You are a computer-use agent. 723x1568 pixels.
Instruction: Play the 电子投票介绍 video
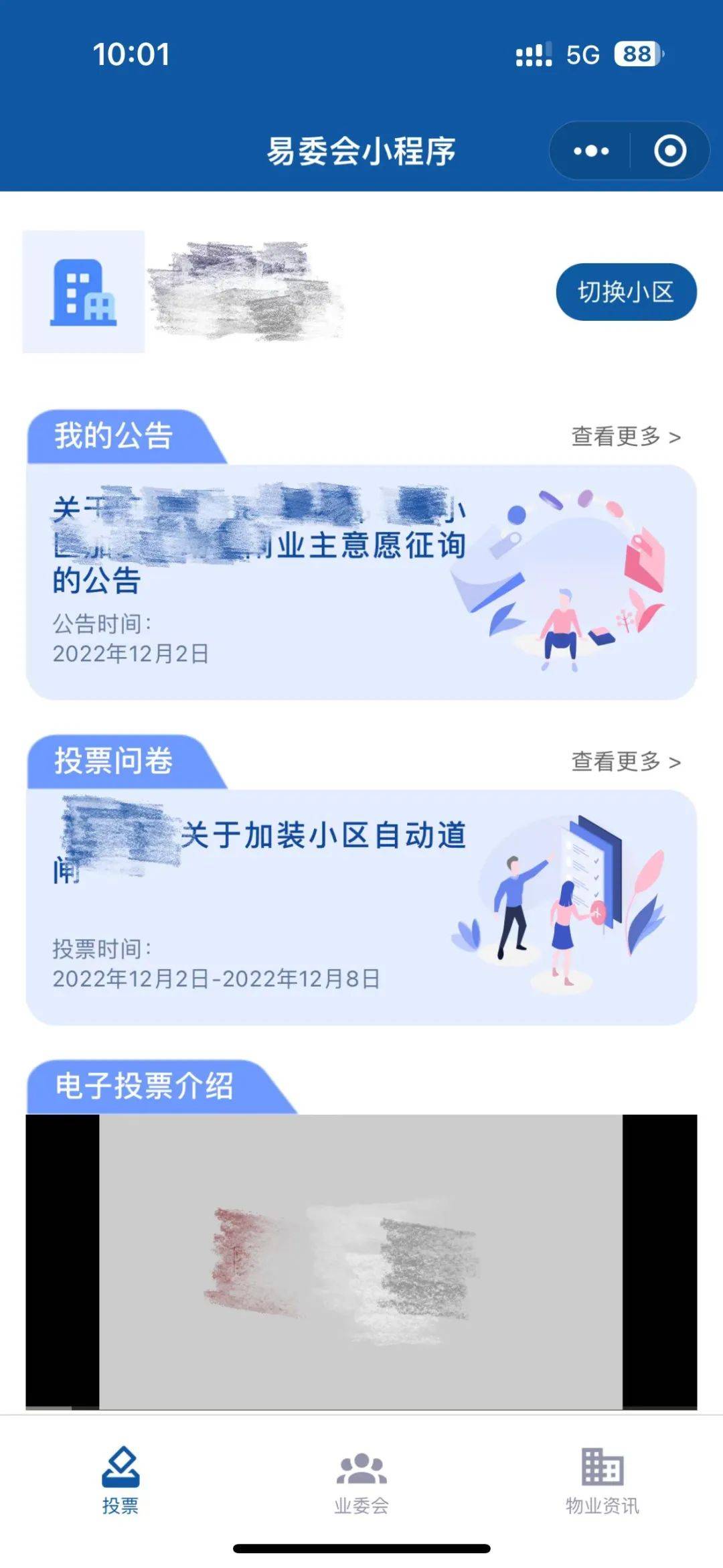click(361, 1263)
